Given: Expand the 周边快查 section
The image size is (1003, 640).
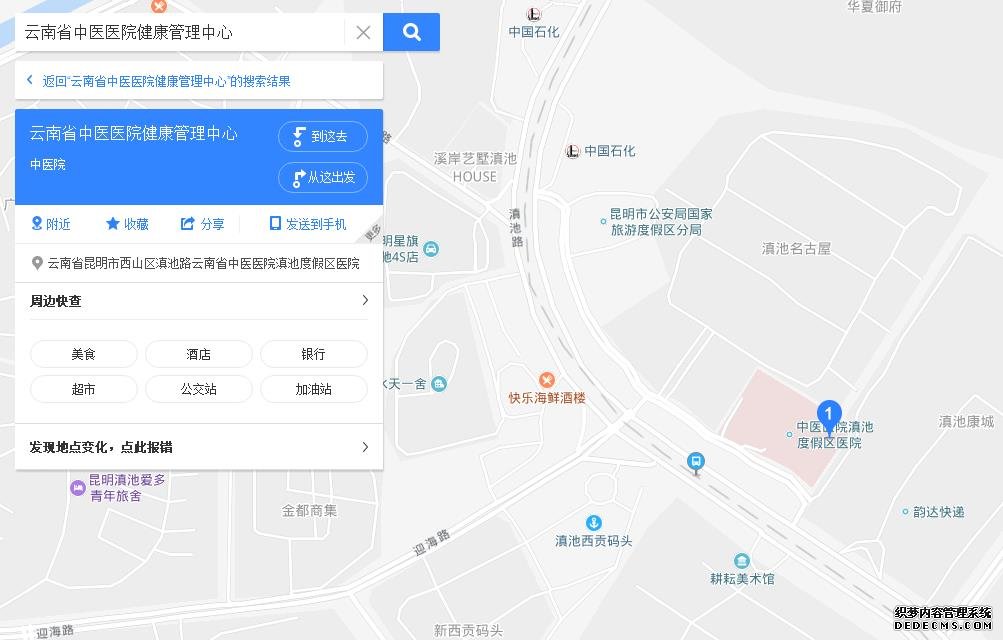Looking at the screenshot, I should pyautogui.click(x=198, y=301).
